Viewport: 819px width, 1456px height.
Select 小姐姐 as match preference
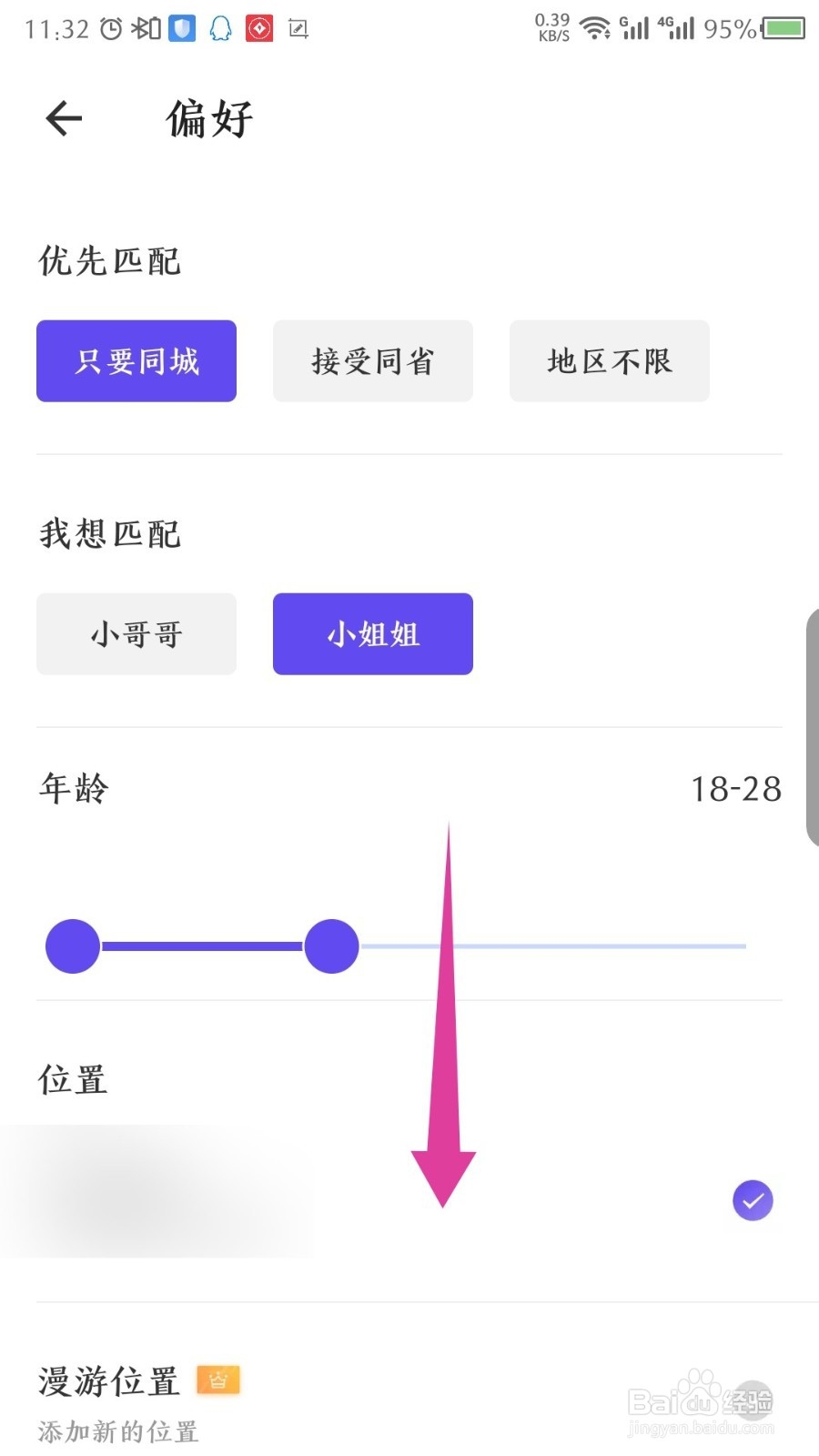[x=373, y=634]
